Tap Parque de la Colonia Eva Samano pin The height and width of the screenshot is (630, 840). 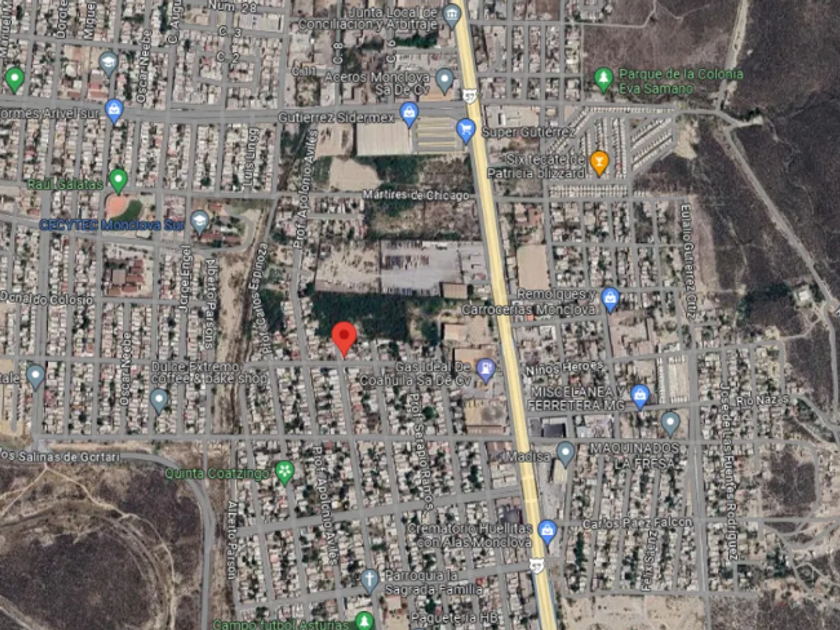tap(604, 80)
